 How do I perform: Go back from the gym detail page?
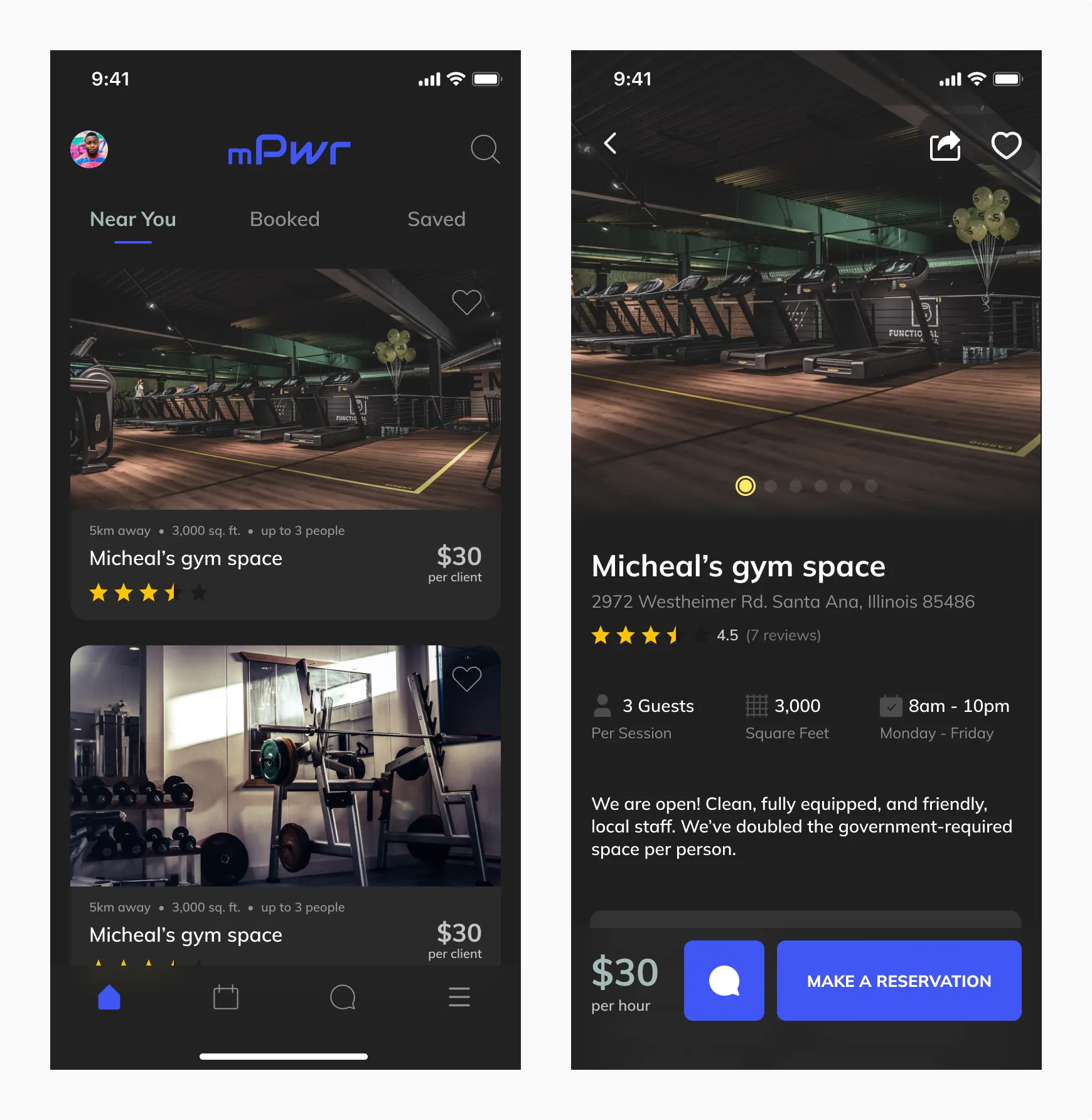[610, 144]
